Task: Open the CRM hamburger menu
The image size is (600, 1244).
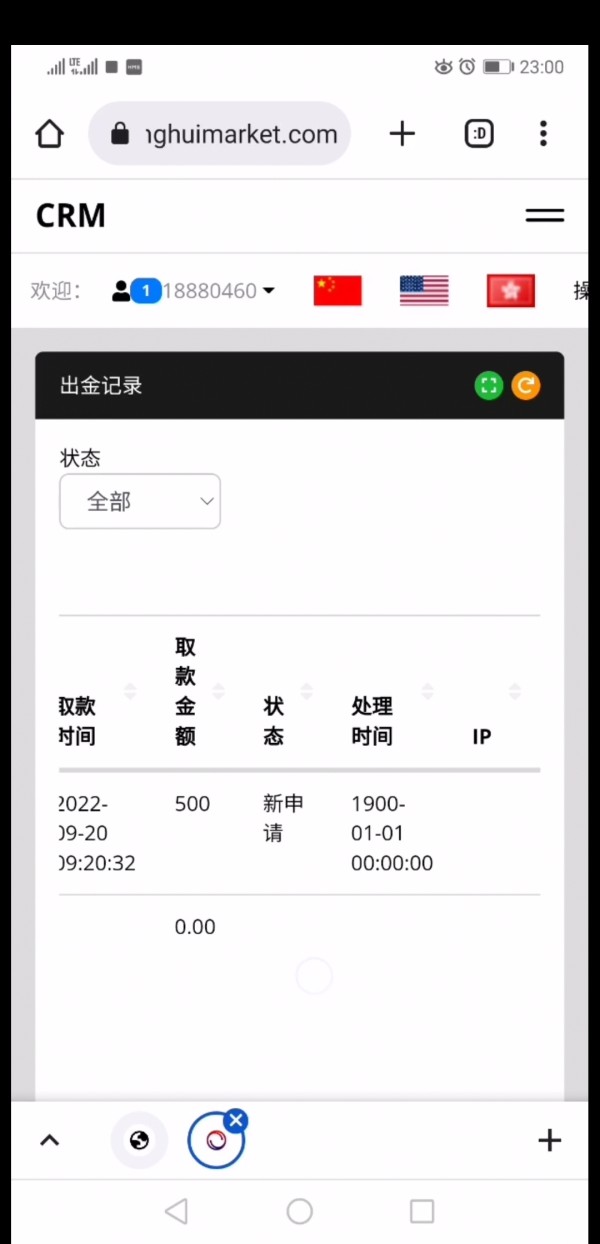Action: [545, 216]
